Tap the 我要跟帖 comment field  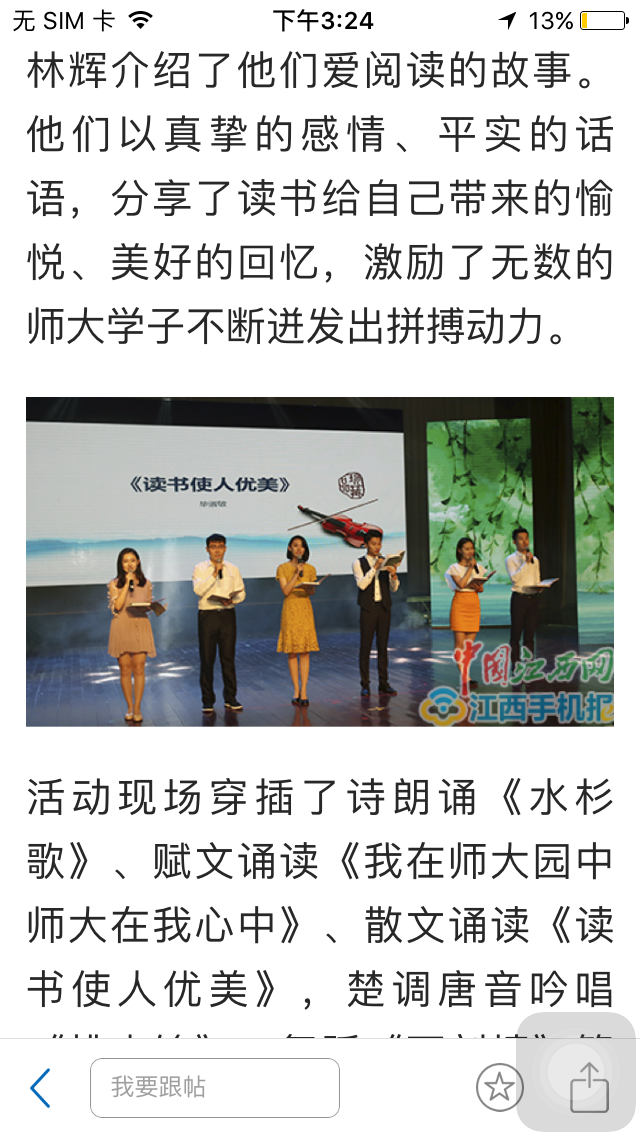click(215, 1087)
